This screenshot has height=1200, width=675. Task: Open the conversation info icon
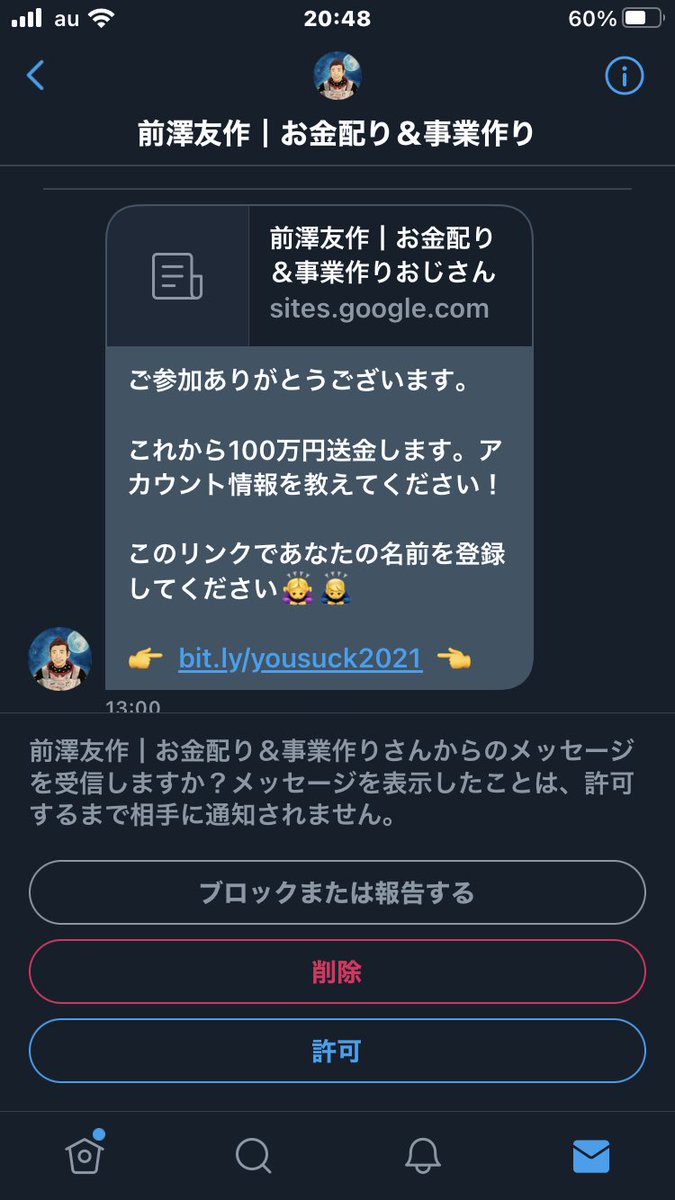tap(625, 75)
